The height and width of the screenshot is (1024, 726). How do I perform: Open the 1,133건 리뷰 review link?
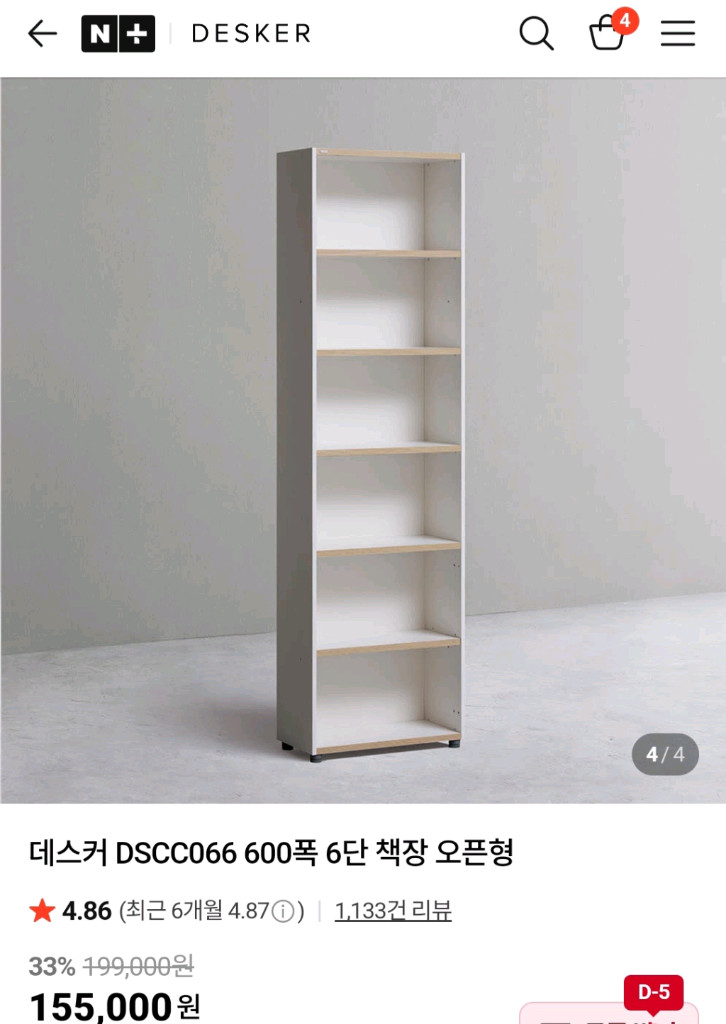(394, 911)
